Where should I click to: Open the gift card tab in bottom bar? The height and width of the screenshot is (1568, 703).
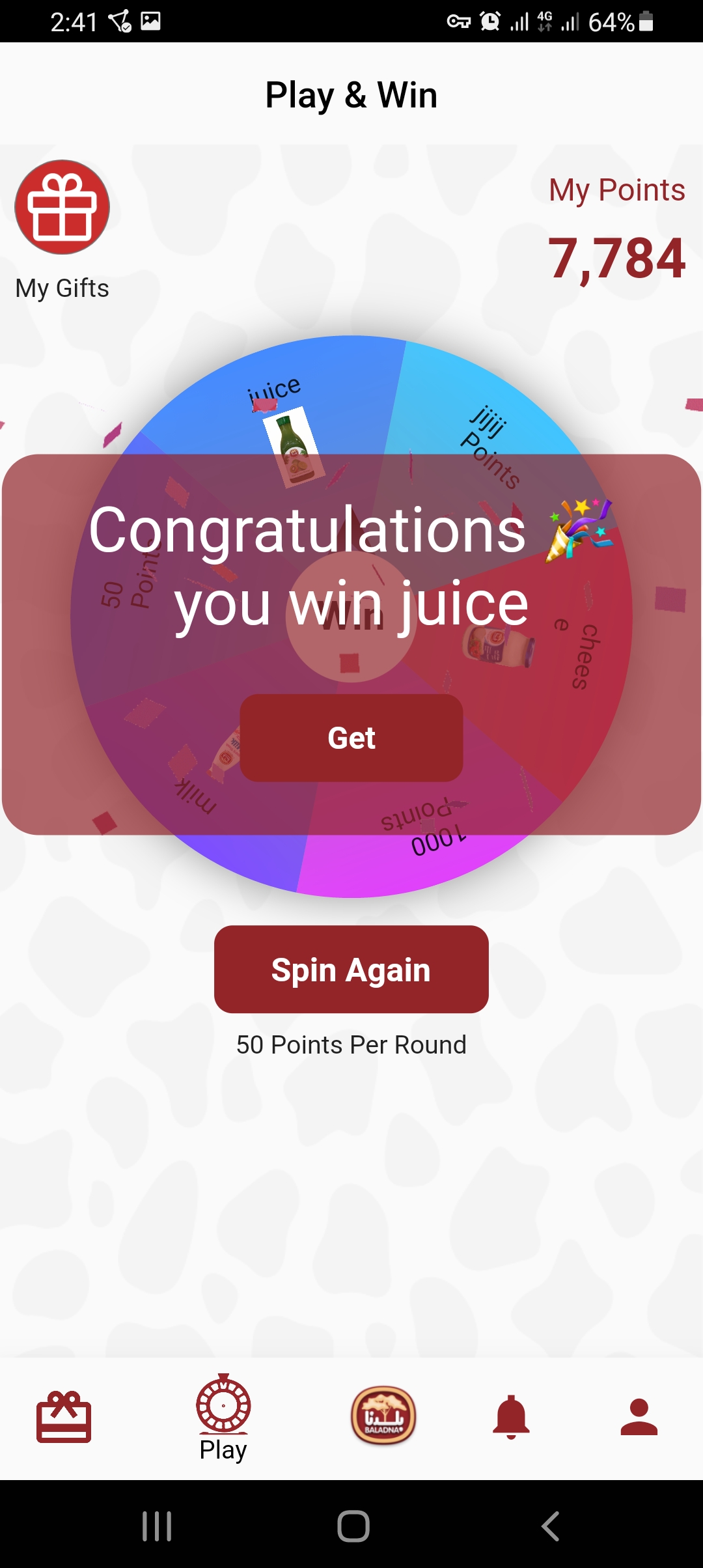coord(64,1417)
